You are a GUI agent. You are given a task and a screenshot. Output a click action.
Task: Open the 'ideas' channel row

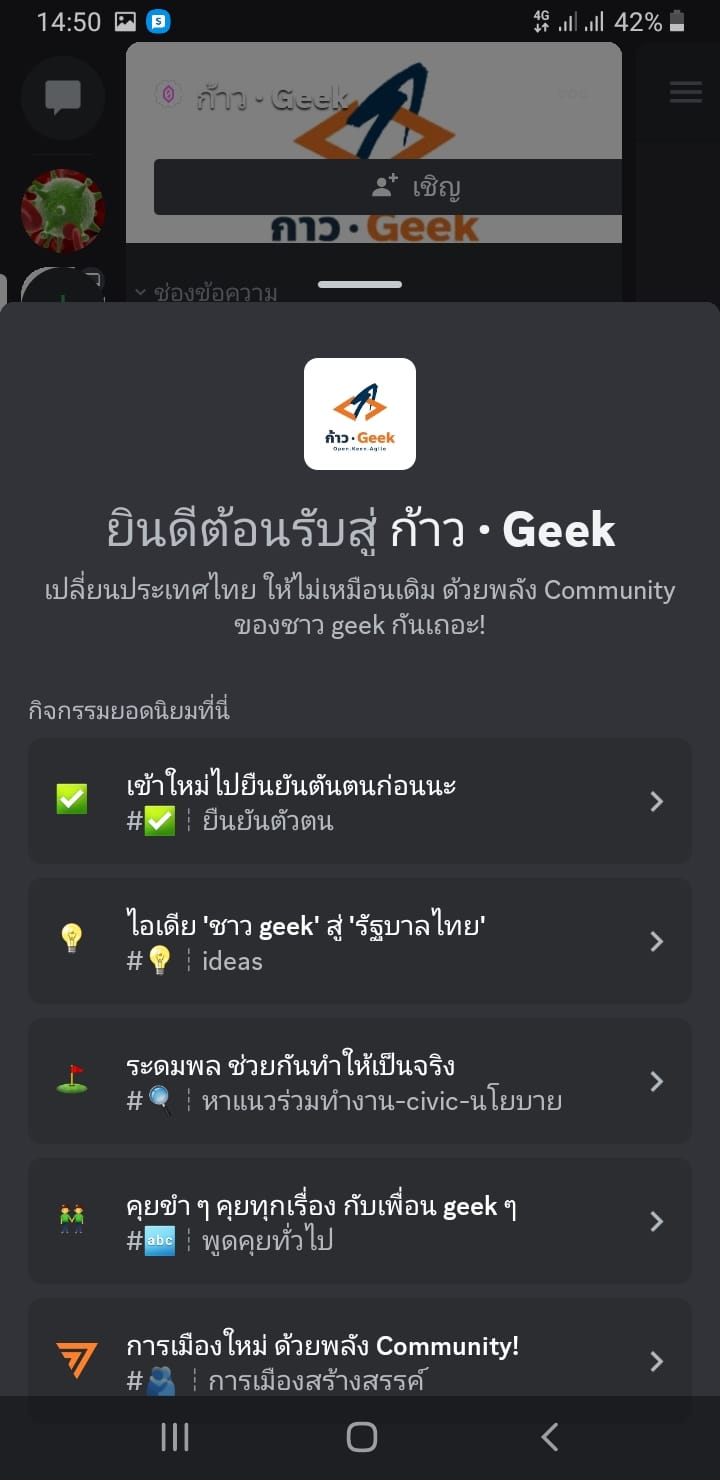tap(360, 941)
